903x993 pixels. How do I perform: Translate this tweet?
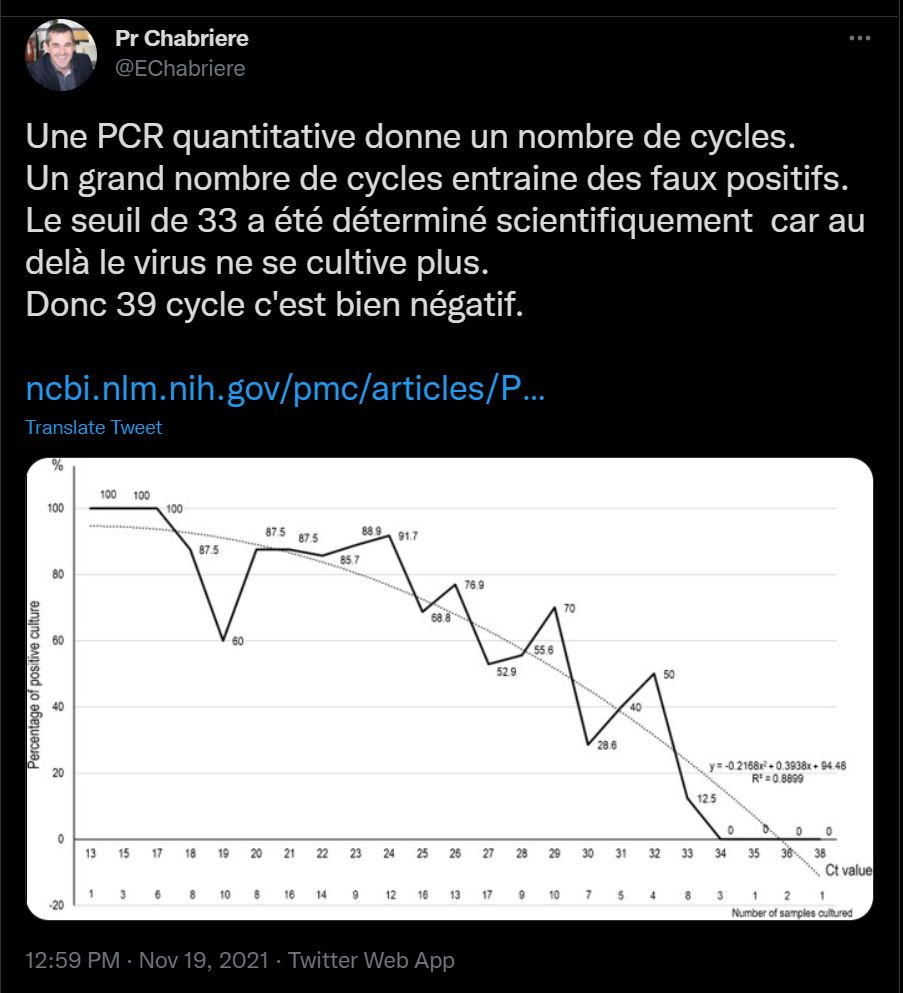(x=93, y=427)
